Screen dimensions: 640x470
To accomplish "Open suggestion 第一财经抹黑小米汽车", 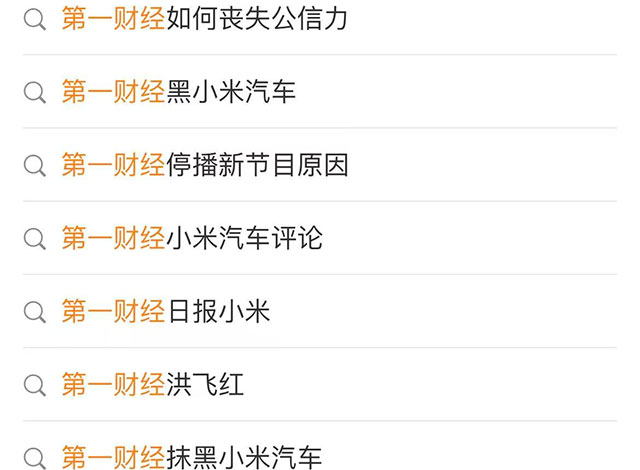I will pos(192,457).
